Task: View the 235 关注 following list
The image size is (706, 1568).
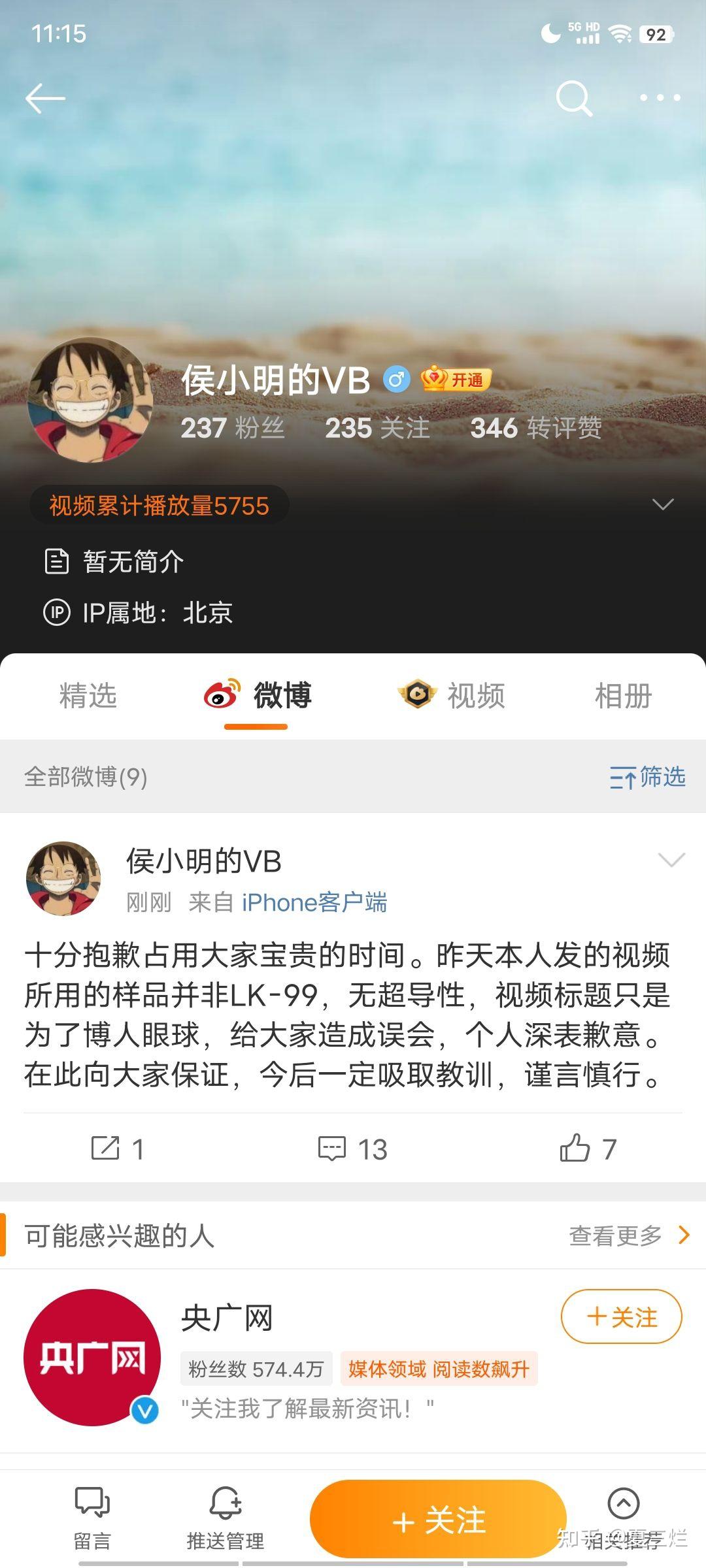Action: pos(377,428)
